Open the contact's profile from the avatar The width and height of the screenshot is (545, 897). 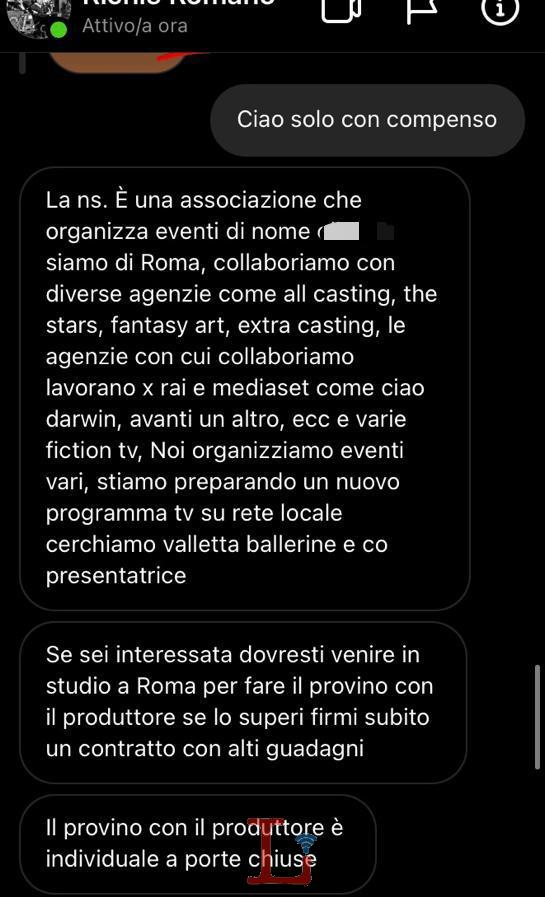(38, 17)
